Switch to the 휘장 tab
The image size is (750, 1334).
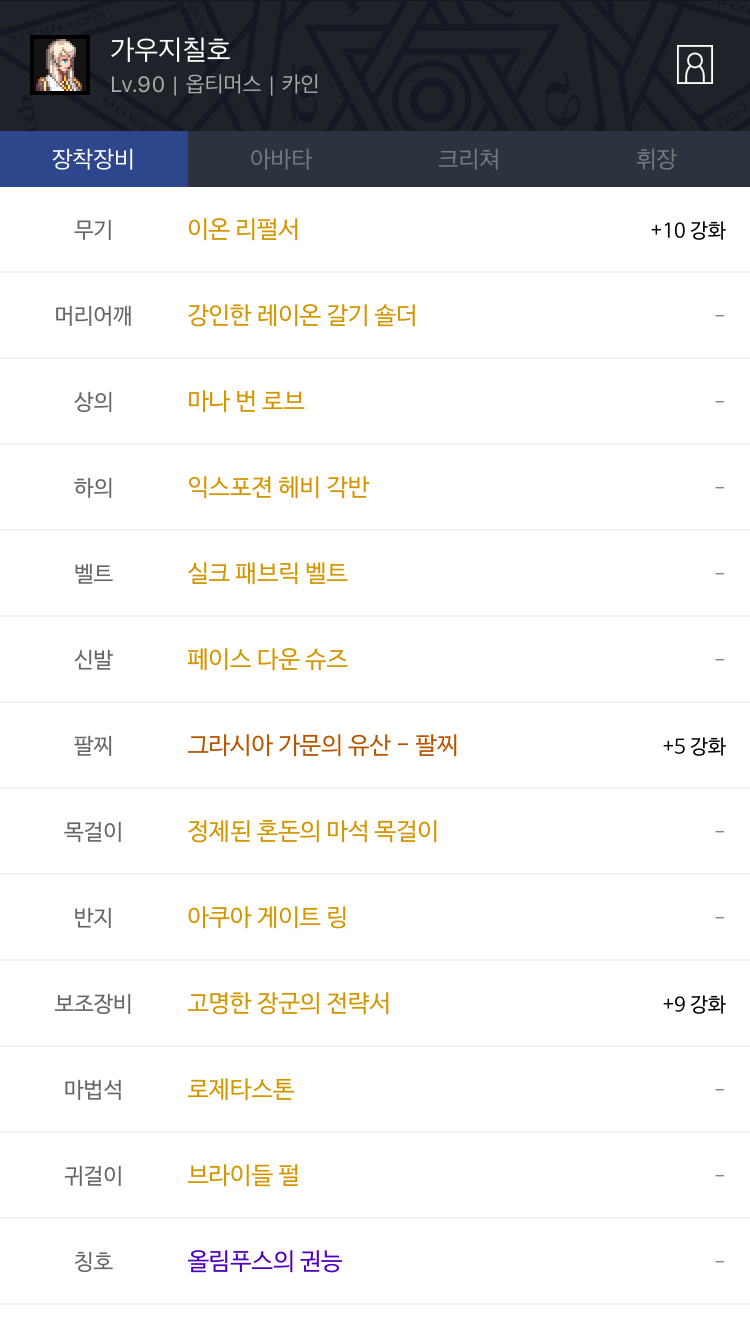tap(656, 159)
